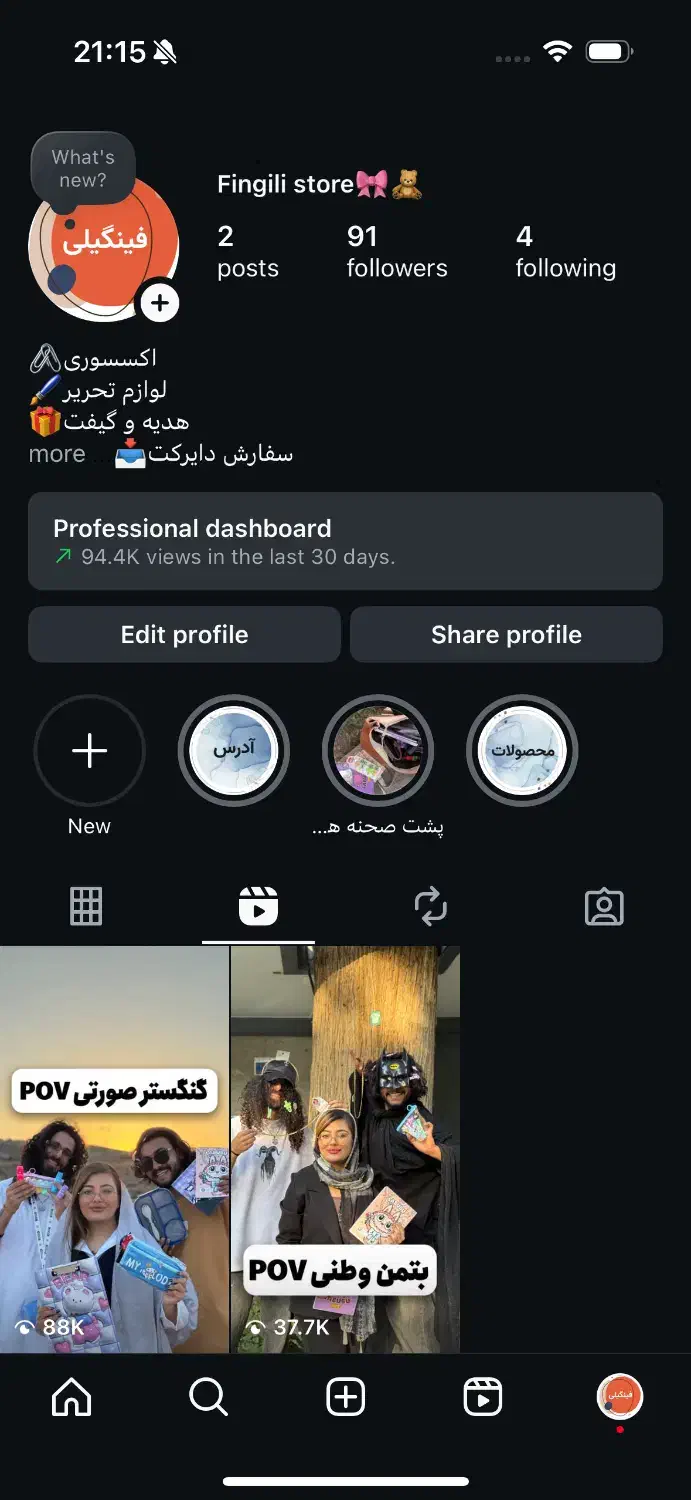Image resolution: width=691 pixels, height=1500 pixels.
Task: Tap Share profile button
Action: tap(506, 635)
